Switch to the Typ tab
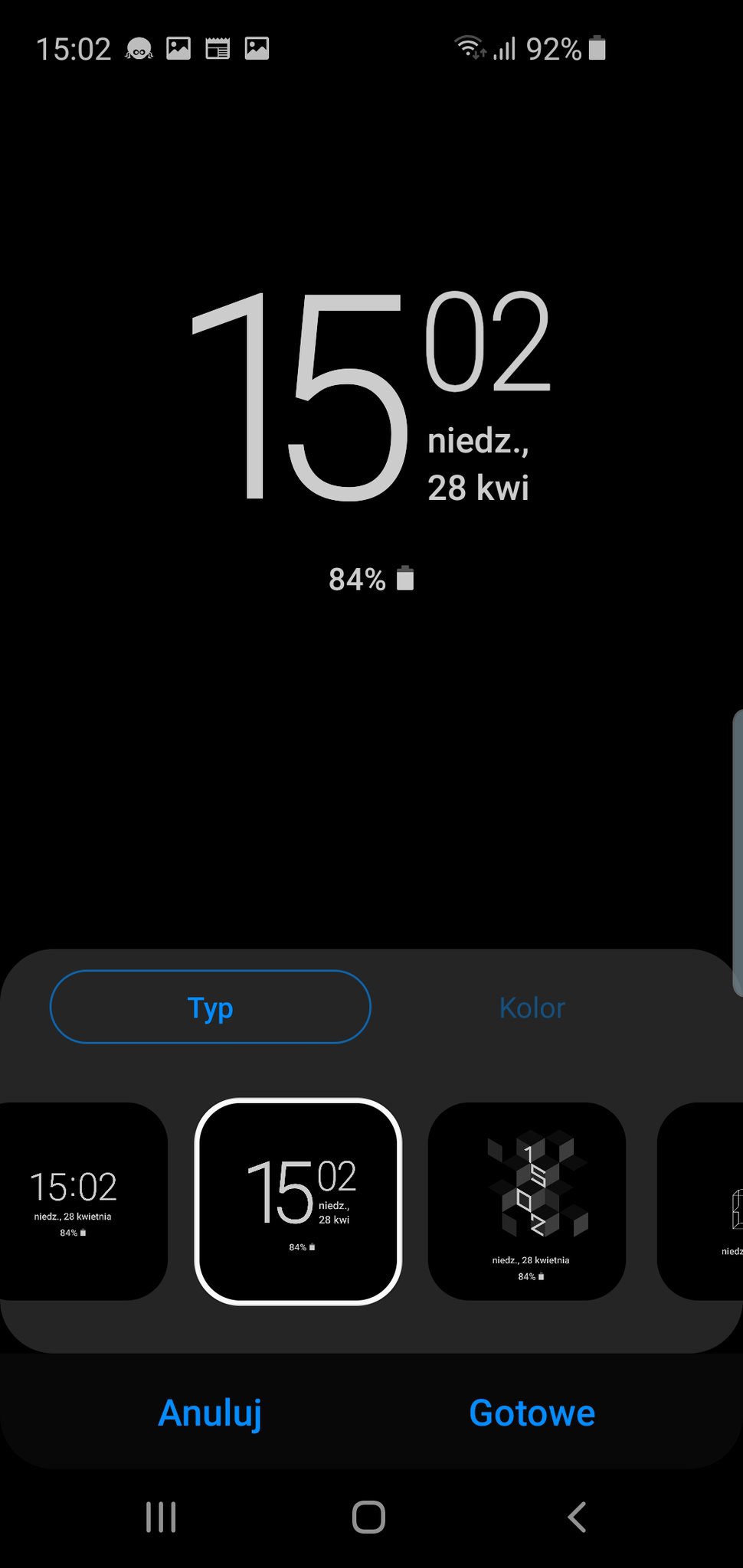 click(x=210, y=1007)
